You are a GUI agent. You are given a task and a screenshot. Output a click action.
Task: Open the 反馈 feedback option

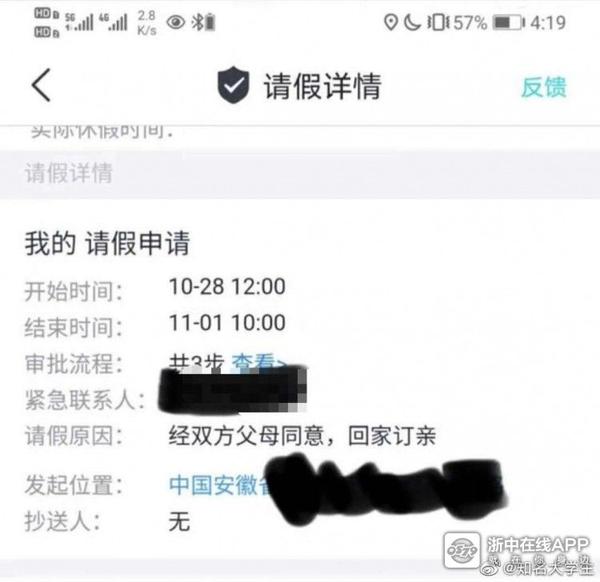[543, 86]
